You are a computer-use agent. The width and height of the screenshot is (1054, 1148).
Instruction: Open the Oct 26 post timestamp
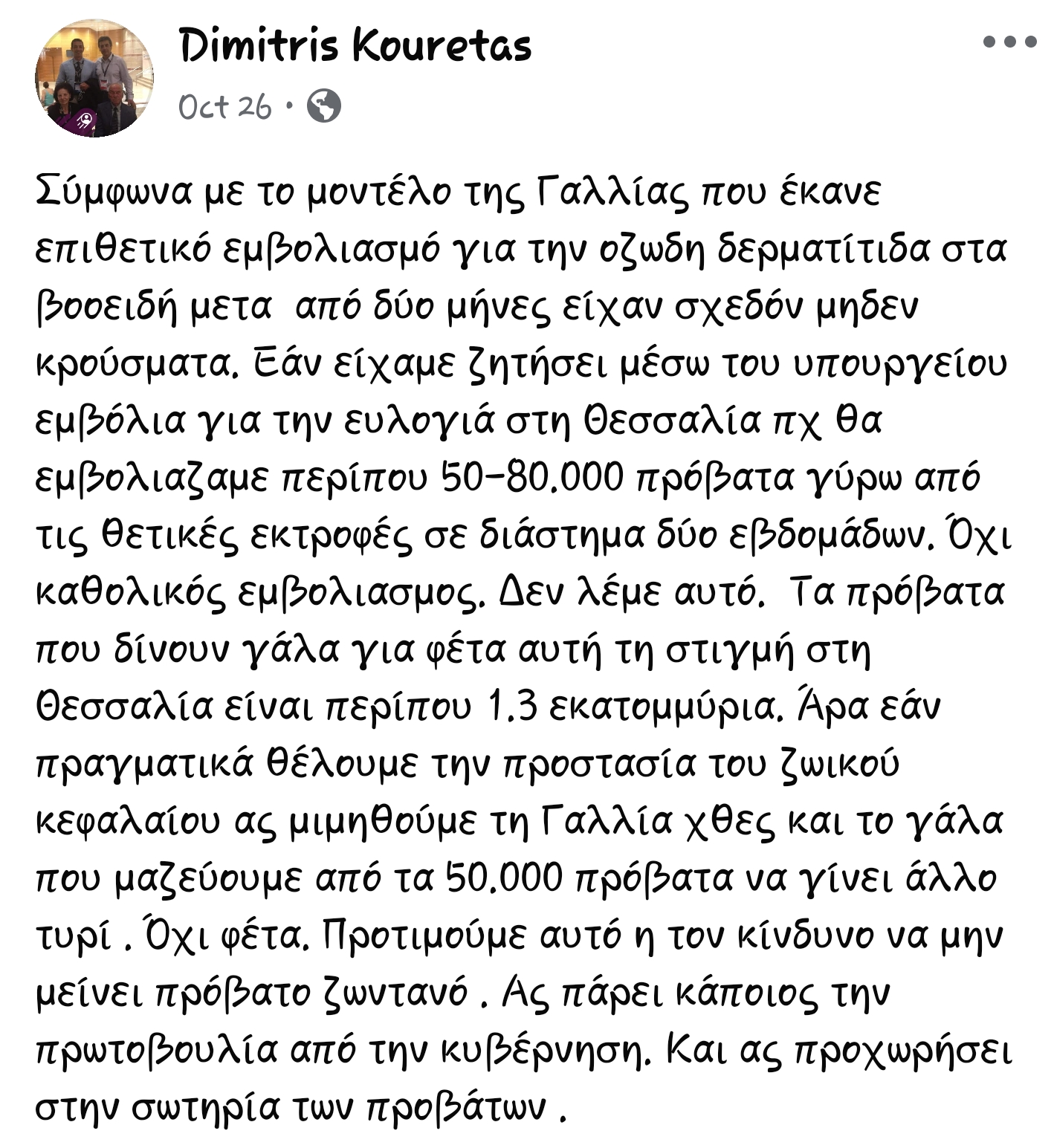pos(225,106)
